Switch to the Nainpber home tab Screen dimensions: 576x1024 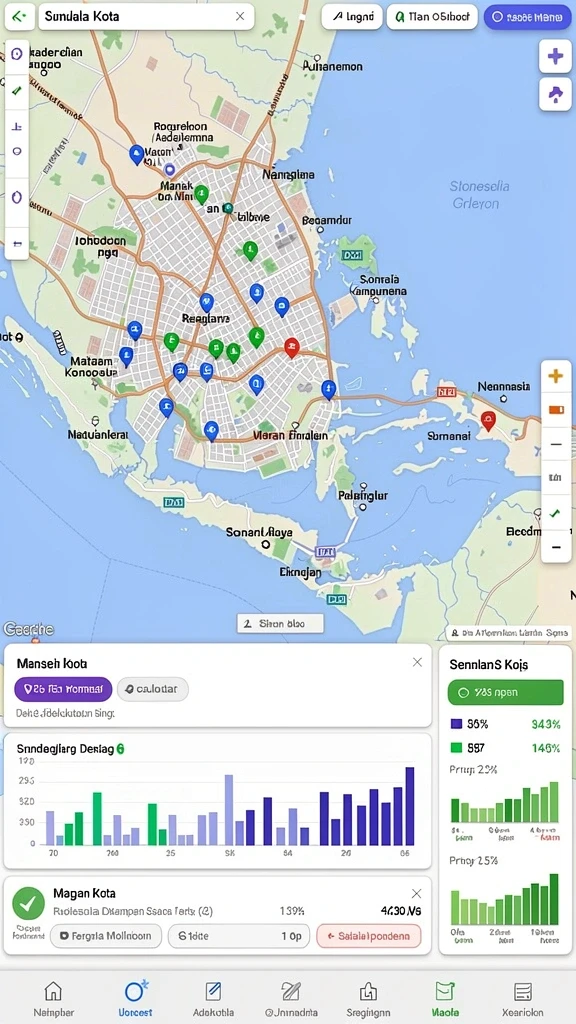coord(54,999)
